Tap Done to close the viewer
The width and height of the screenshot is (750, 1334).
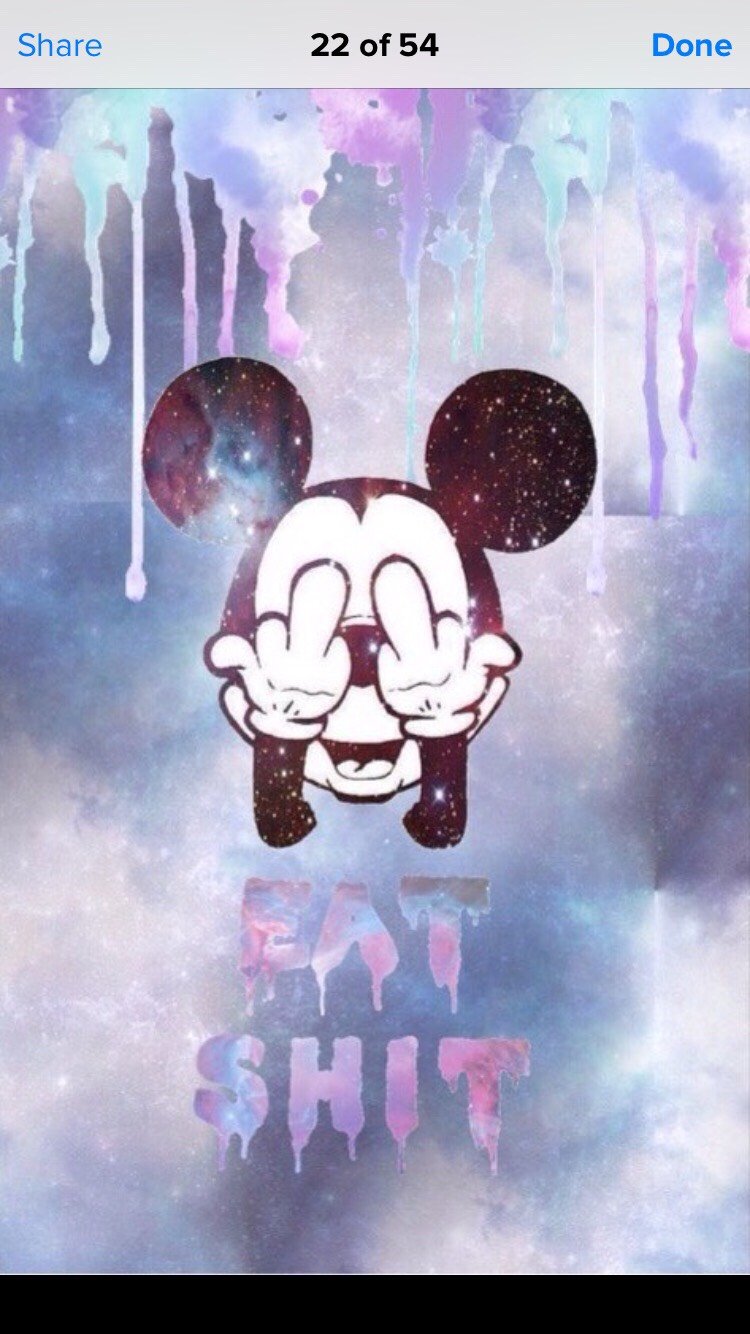(x=691, y=45)
